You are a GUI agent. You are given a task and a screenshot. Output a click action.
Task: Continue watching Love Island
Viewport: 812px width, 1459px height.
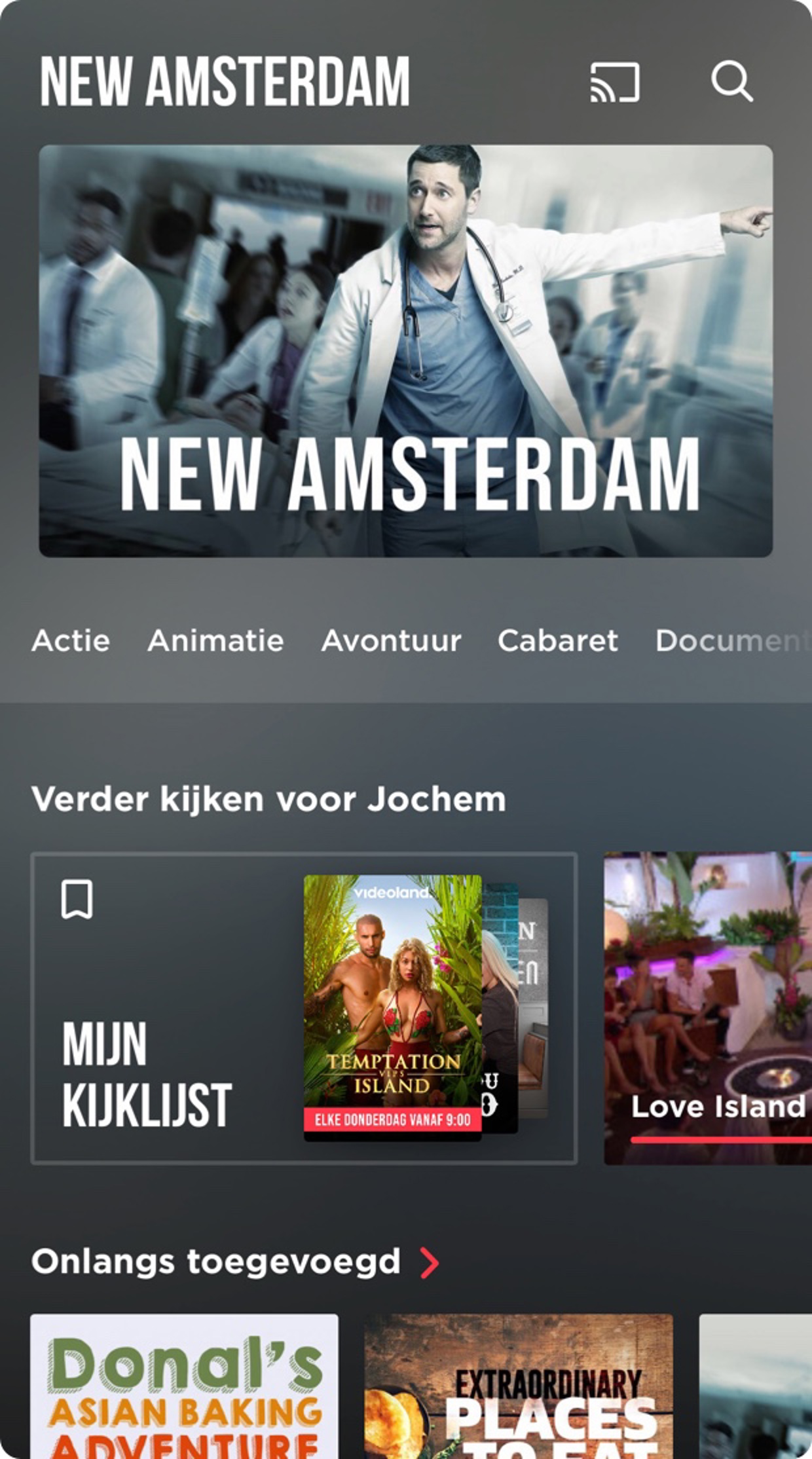[x=707, y=1008]
